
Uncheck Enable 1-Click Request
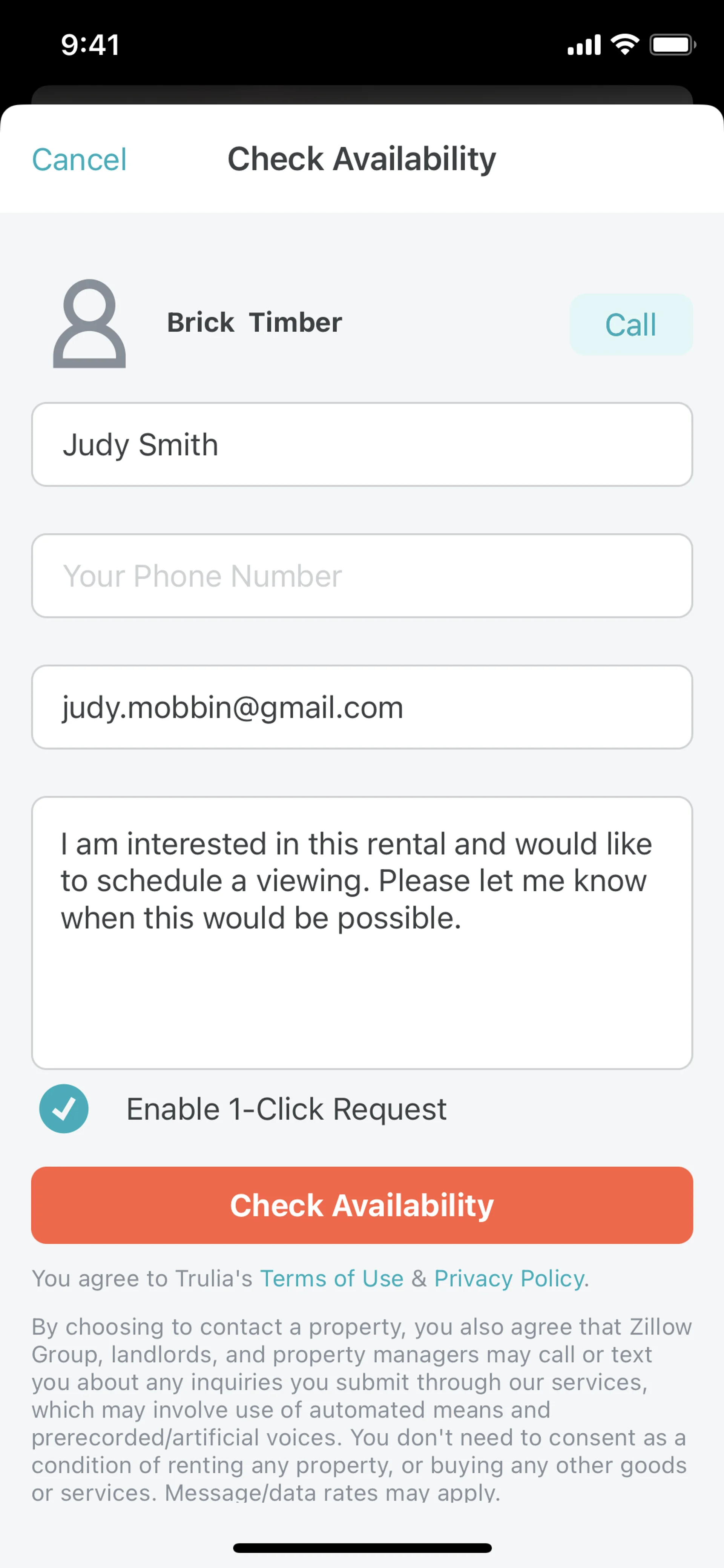(64, 1109)
